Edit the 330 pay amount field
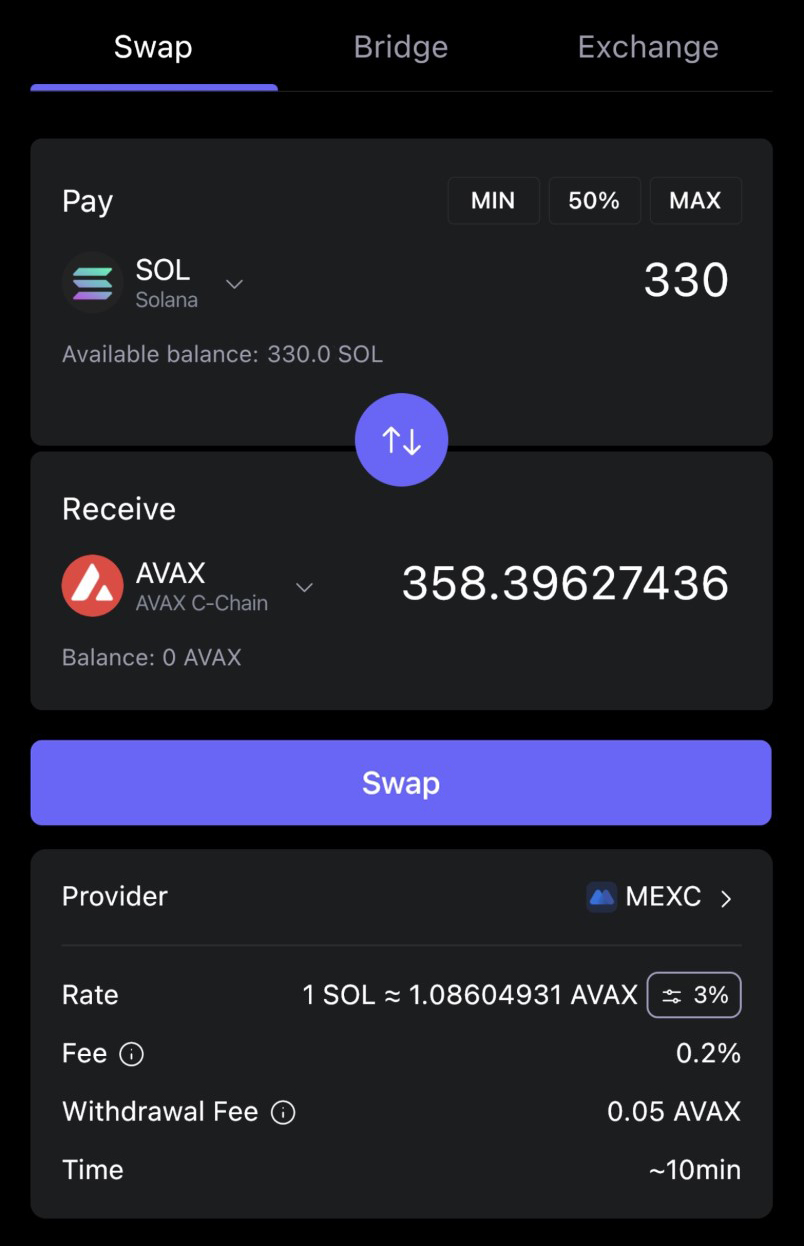The height and width of the screenshot is (1246, 804). click(x=685, y=280)
